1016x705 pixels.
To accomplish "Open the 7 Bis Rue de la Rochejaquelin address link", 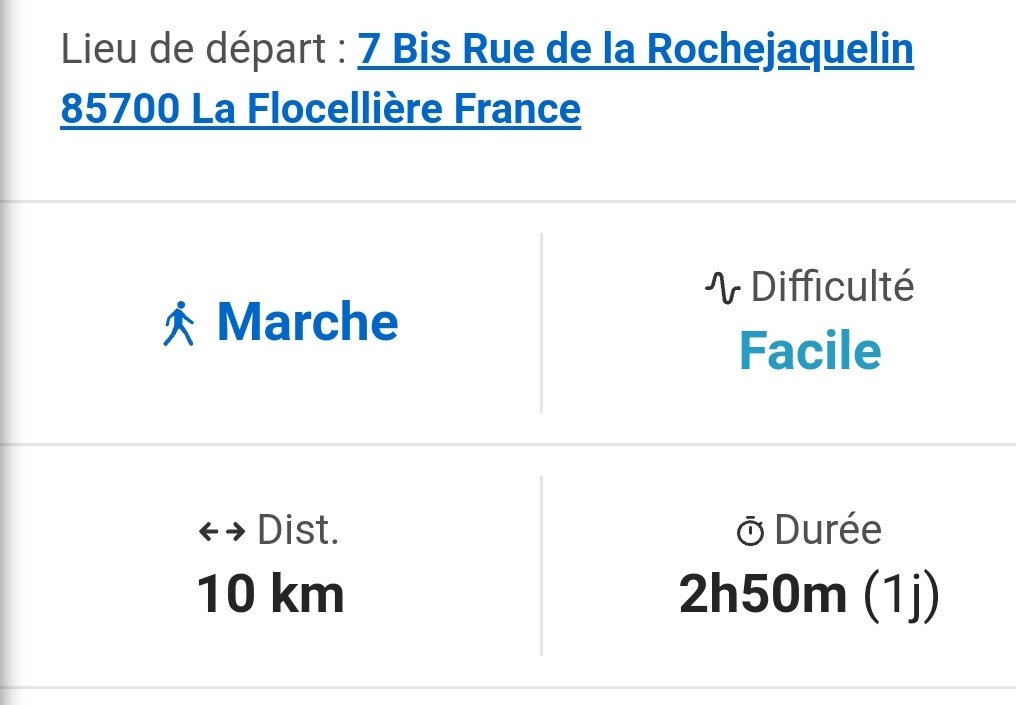I will click(x=635, y=49).
